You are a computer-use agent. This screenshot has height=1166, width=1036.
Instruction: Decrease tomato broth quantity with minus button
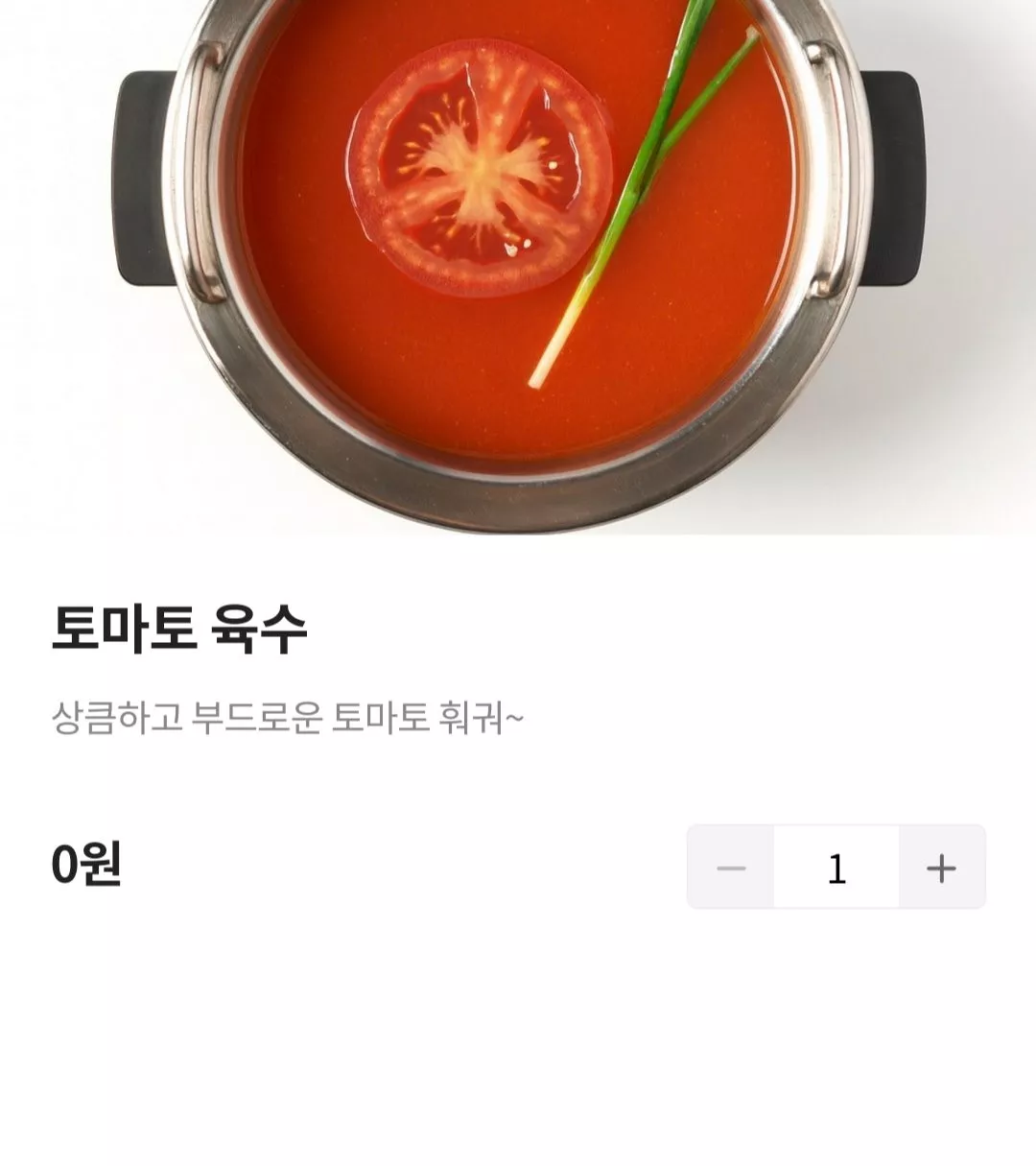pos(731,868)
